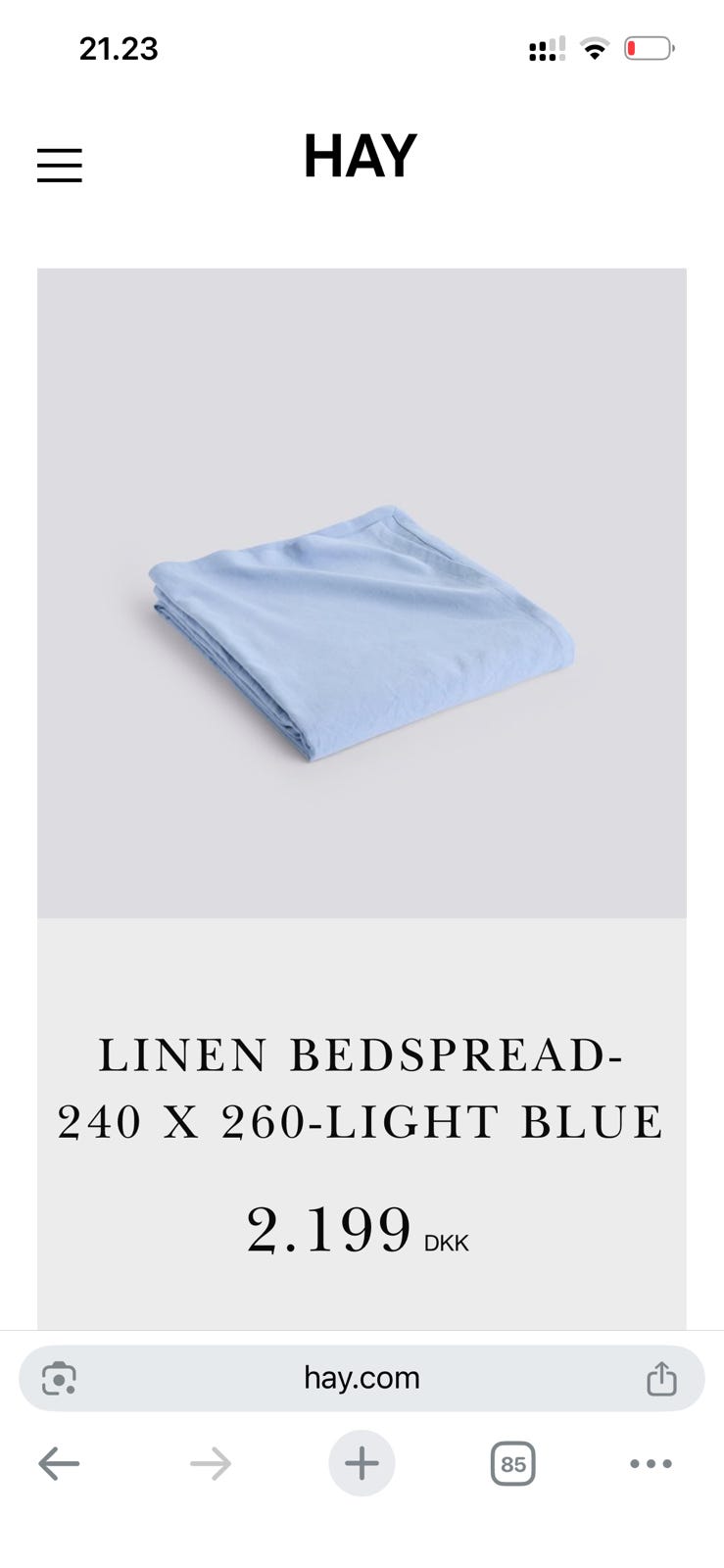The image size is (724, 1568).
Task: Go back to the previous page
Action: [59, 1464]
